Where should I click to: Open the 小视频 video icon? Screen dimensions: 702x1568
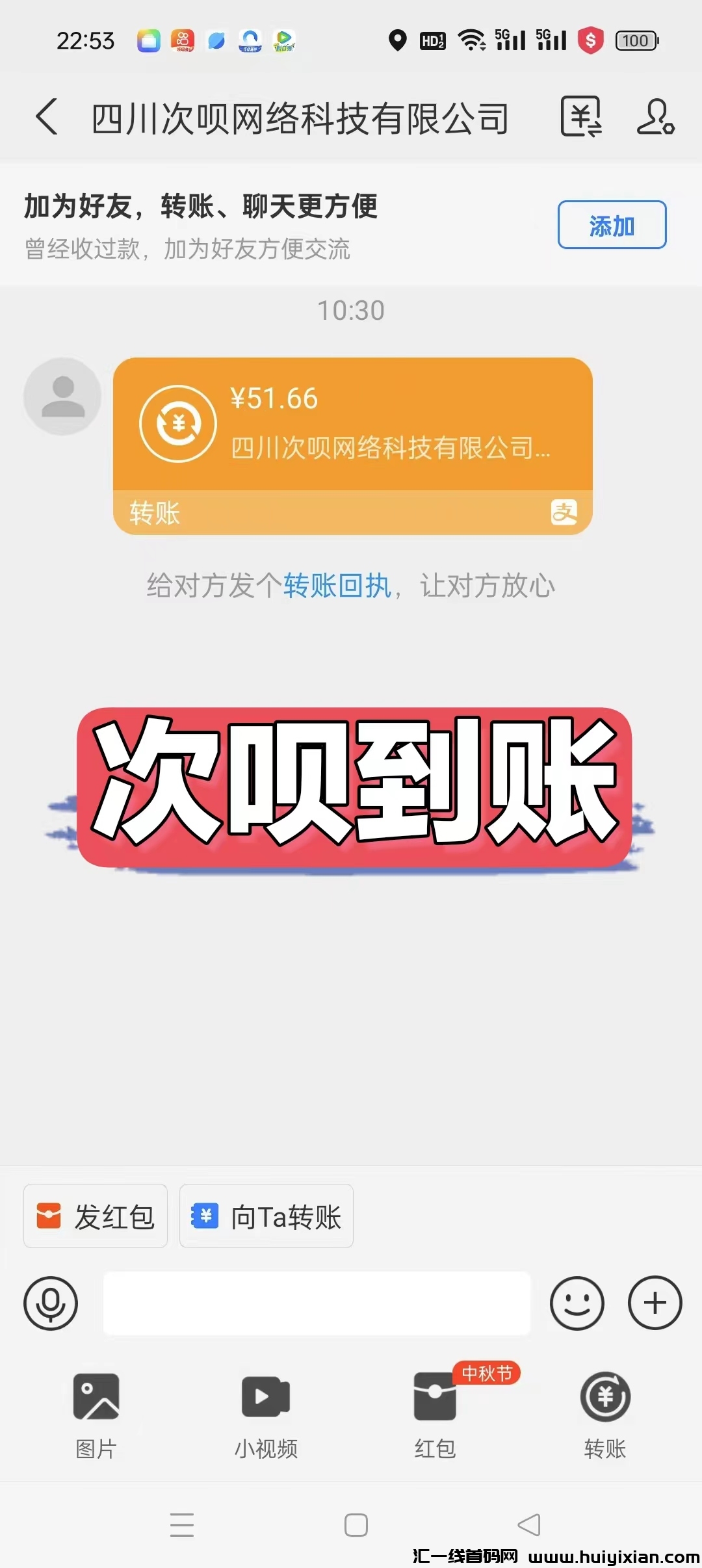[264, 1398]
